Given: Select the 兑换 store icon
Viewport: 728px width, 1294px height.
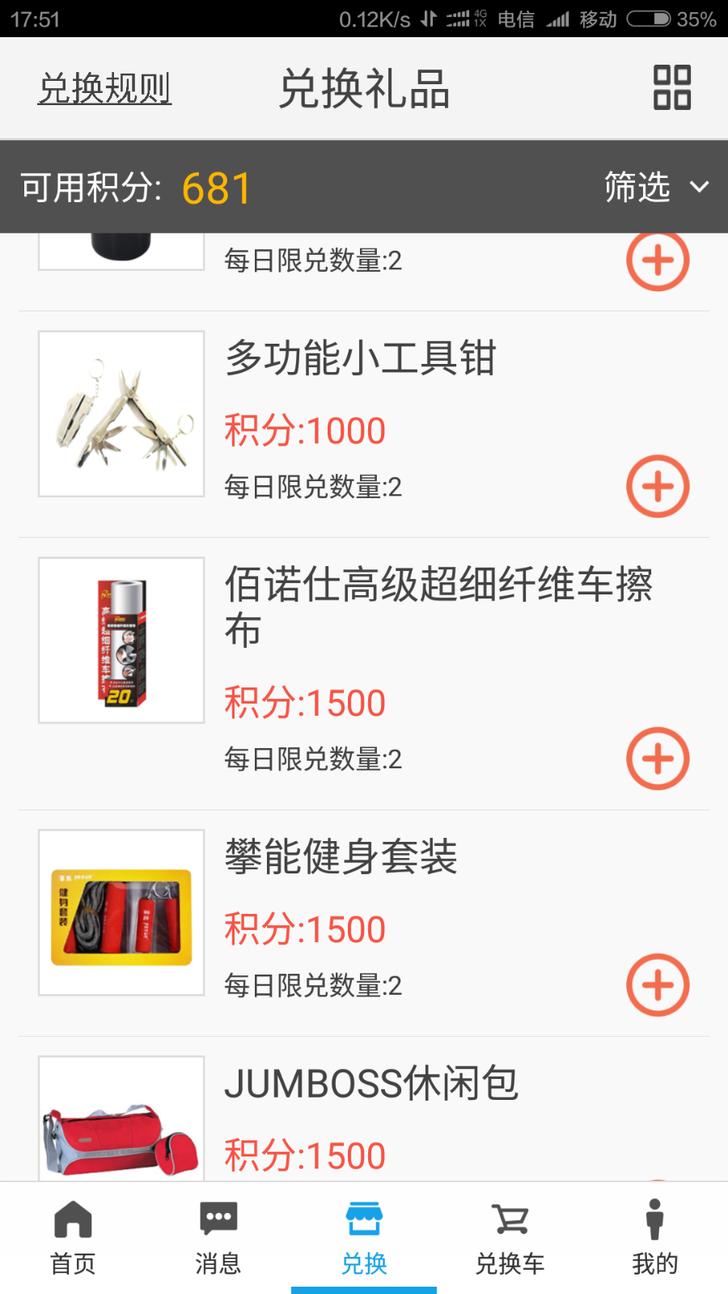Looking at the screenshot, I should coord(364,1237).
